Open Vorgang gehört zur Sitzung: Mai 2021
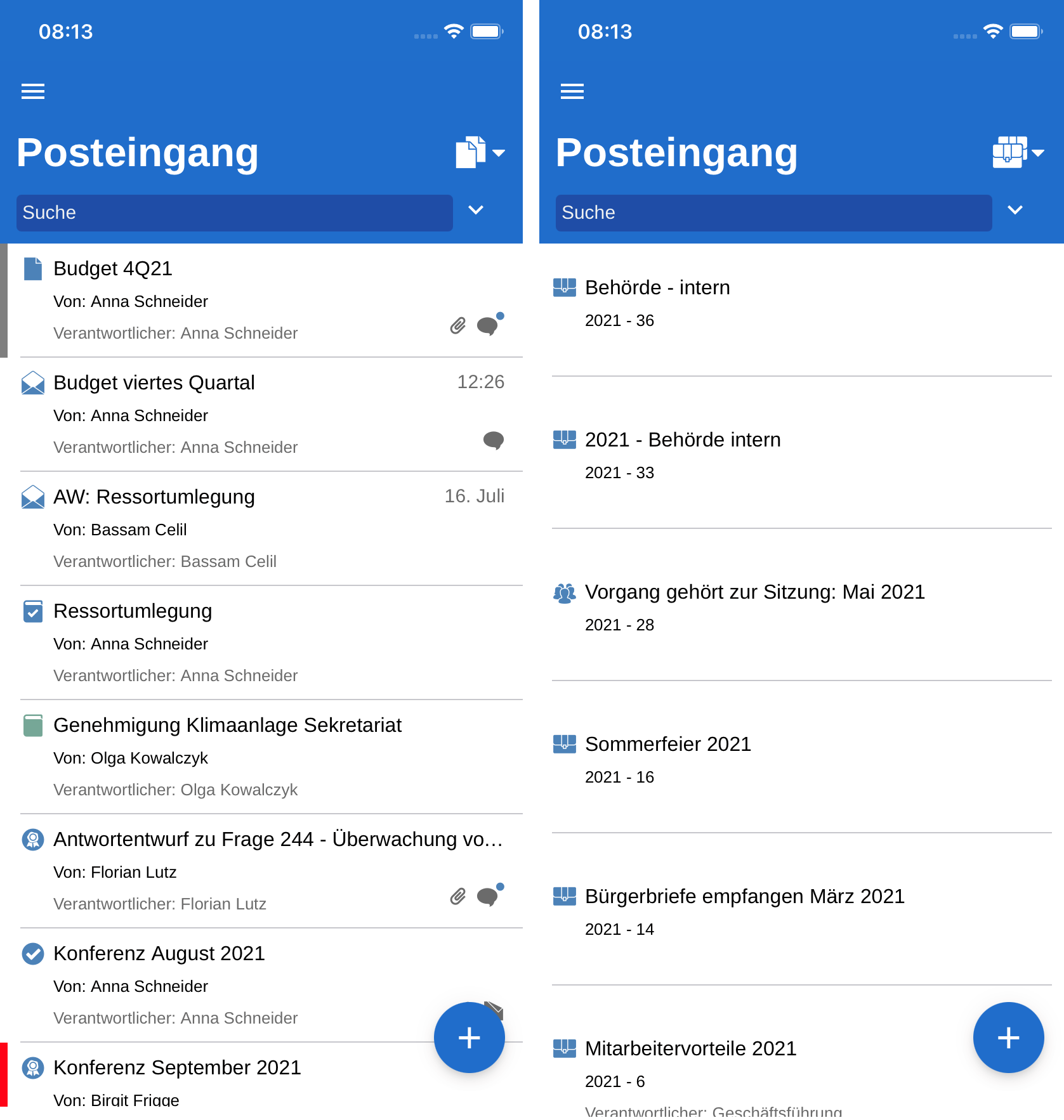Screen dimensions: 1064x1120 point(755,592)
